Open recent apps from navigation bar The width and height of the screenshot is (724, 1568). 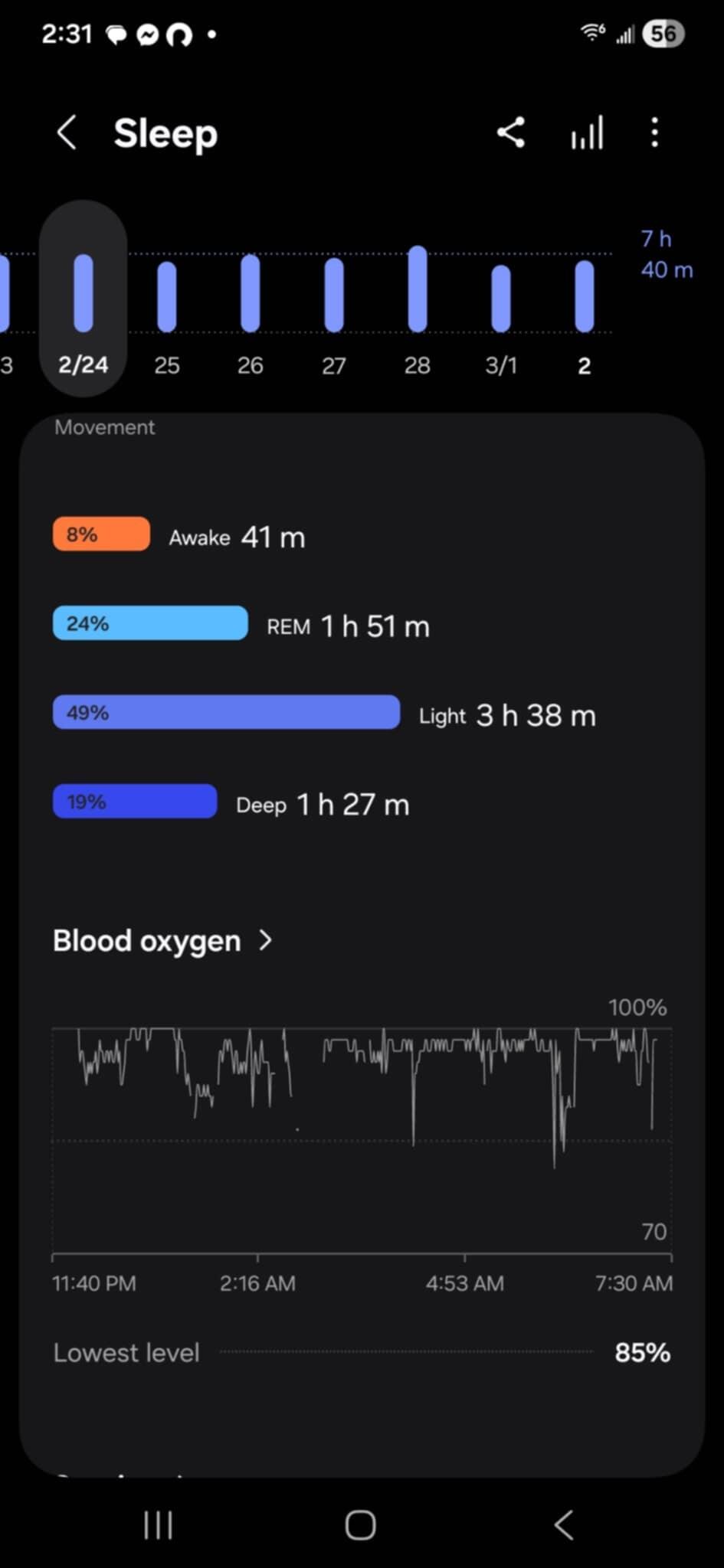[159, 1525]
